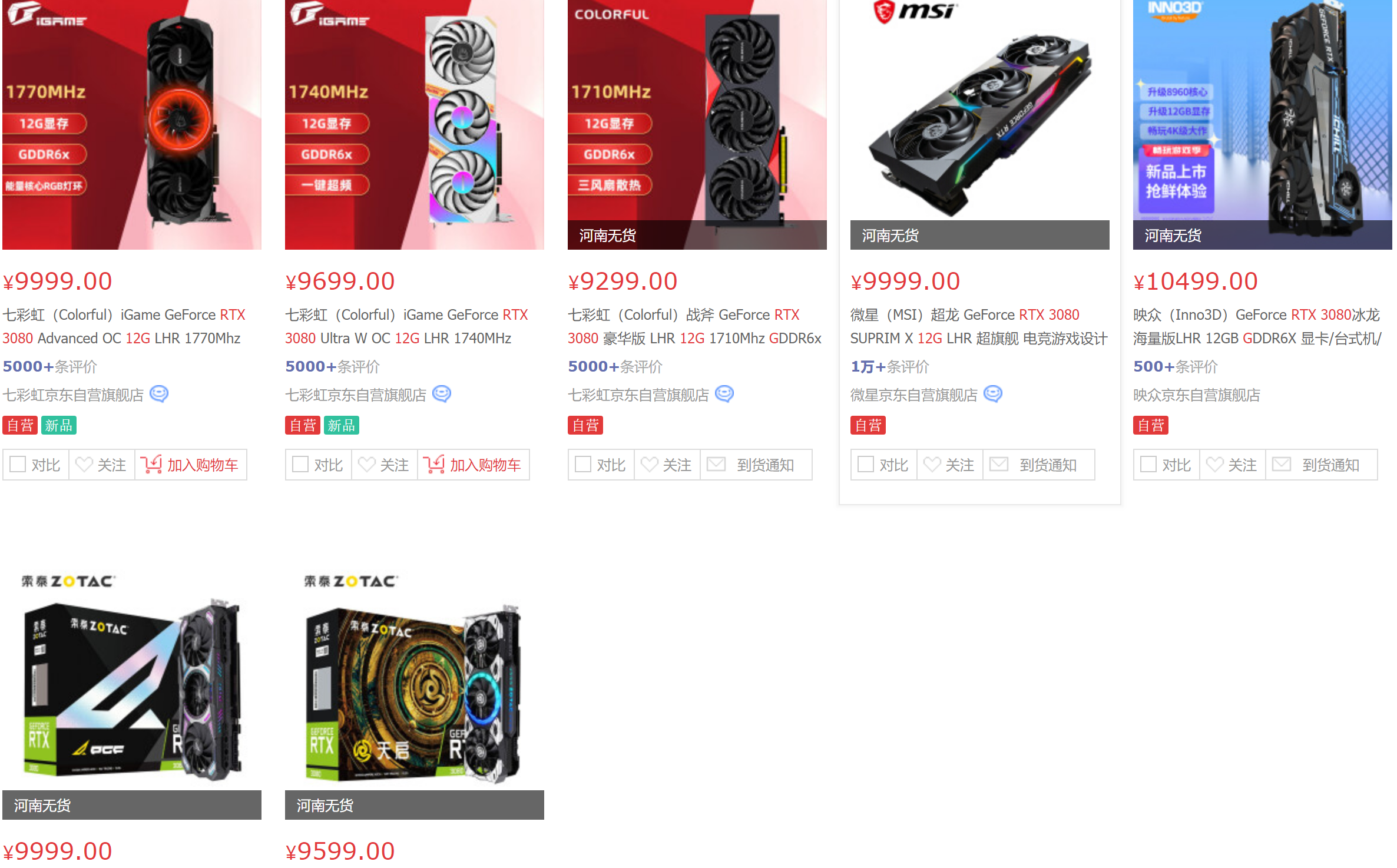Open the ZOTAC 天启 card image
1397x868 pixels.
click(x=414, y=683)
